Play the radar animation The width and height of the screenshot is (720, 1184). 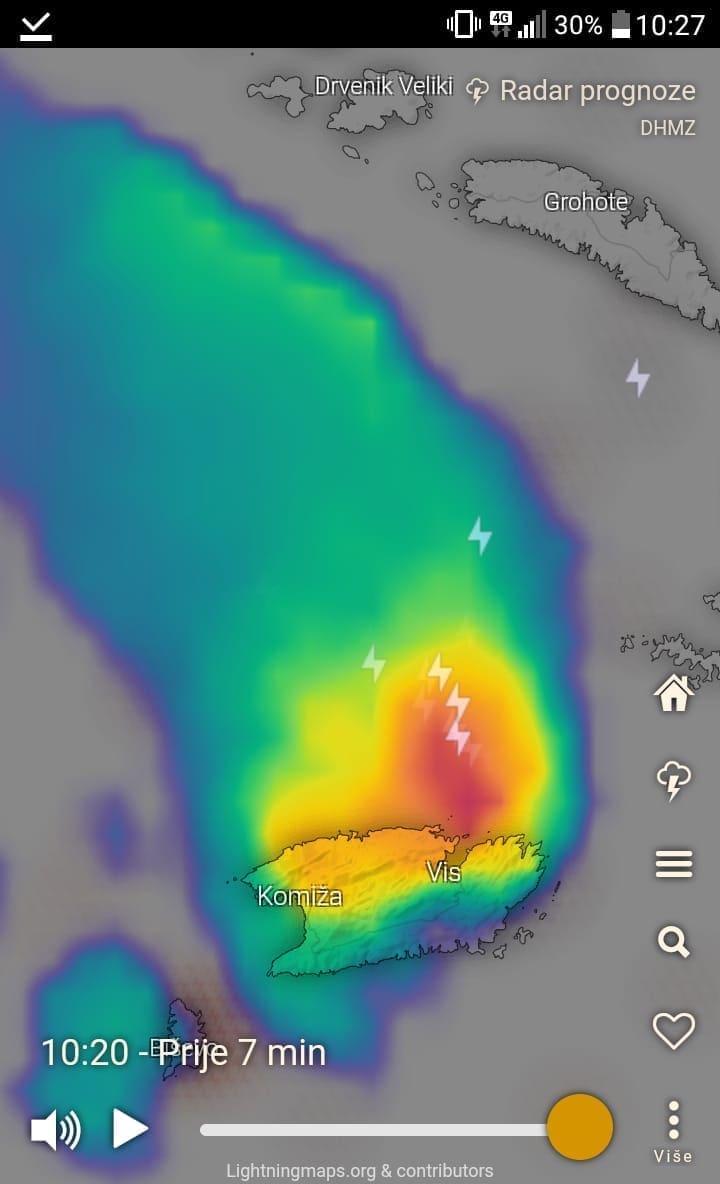tap(130, 1129)
